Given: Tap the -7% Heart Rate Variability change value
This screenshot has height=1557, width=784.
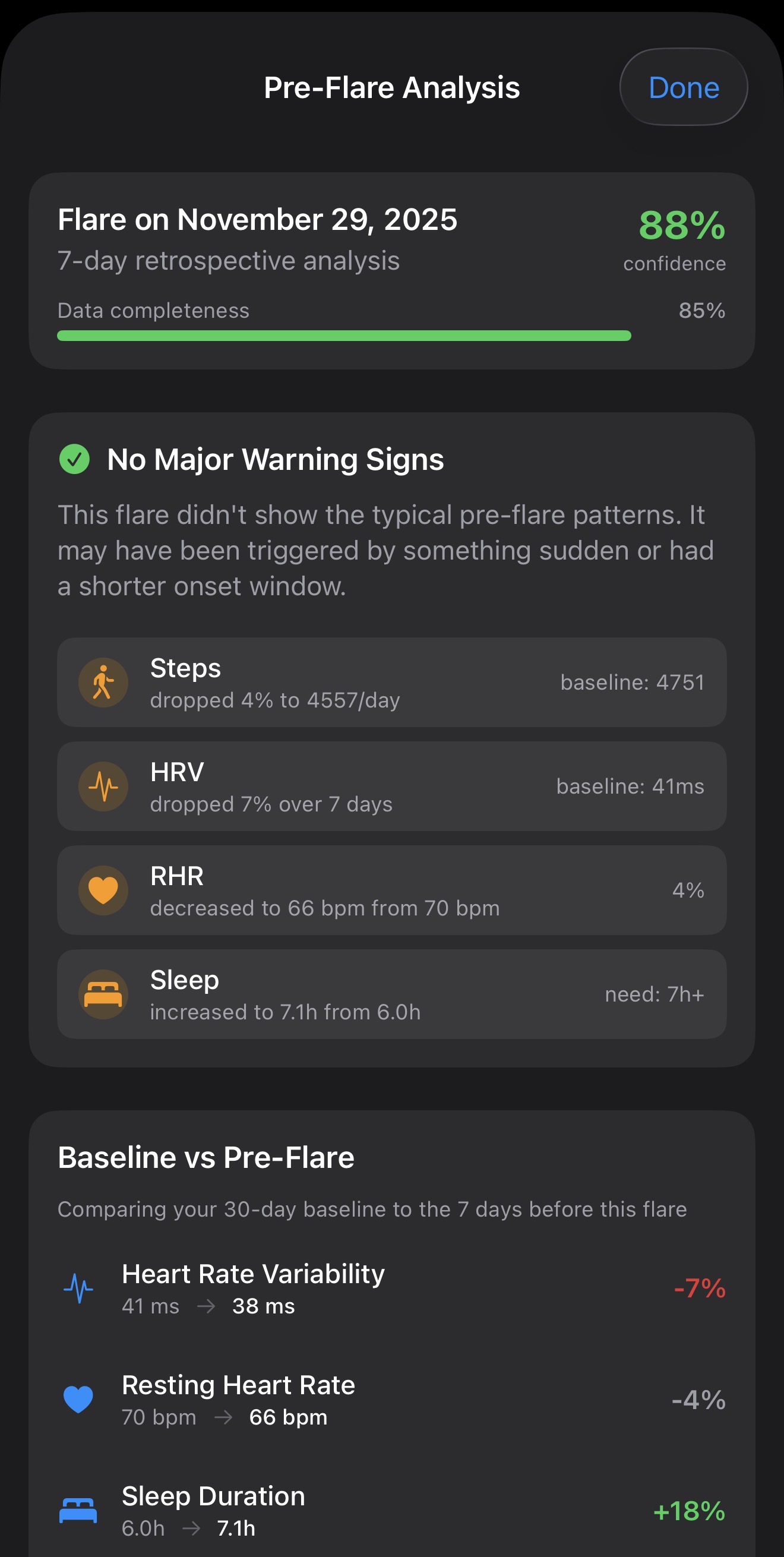Looking at the screenshot, I should (x=698, y=1287).
